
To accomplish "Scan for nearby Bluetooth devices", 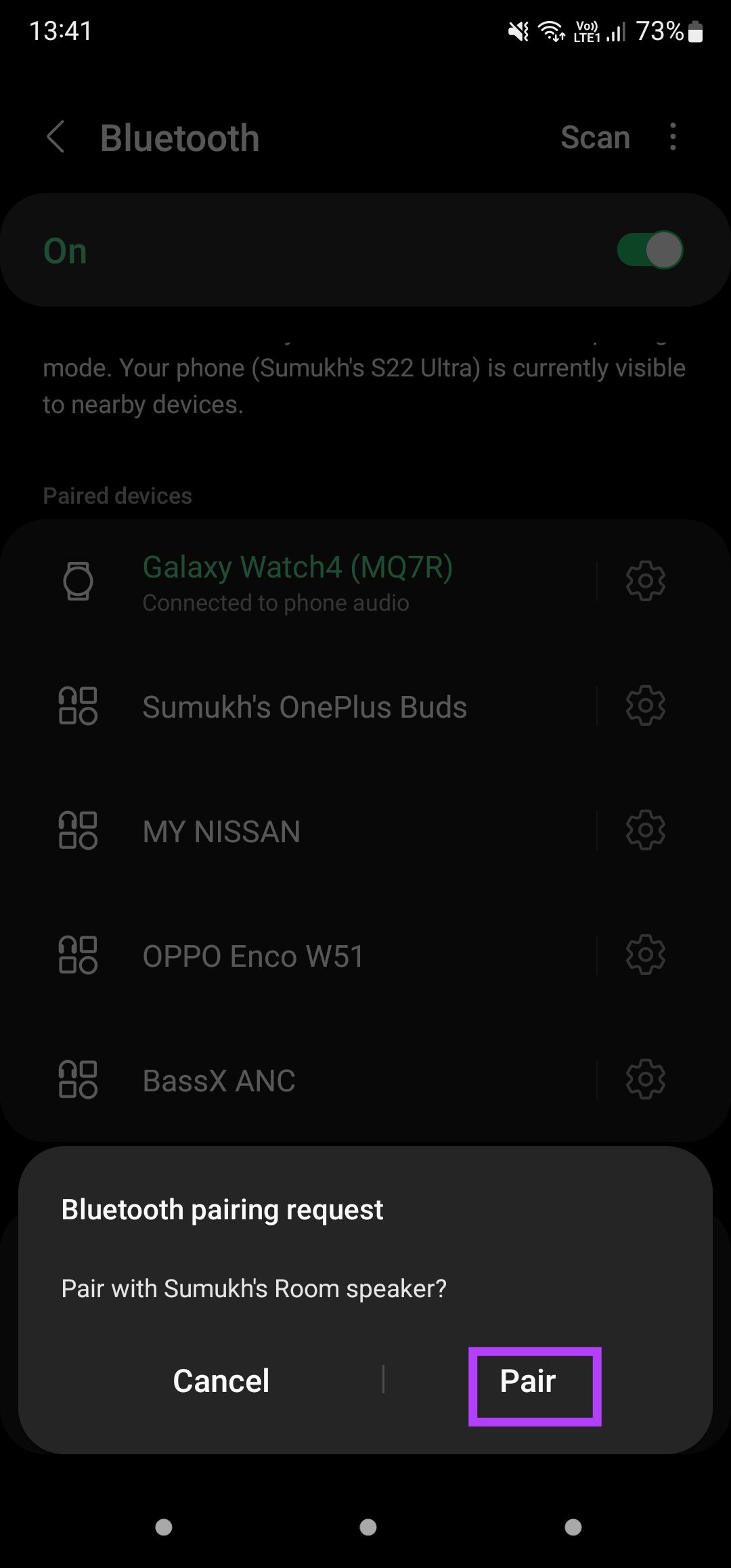I will [595, 137].
